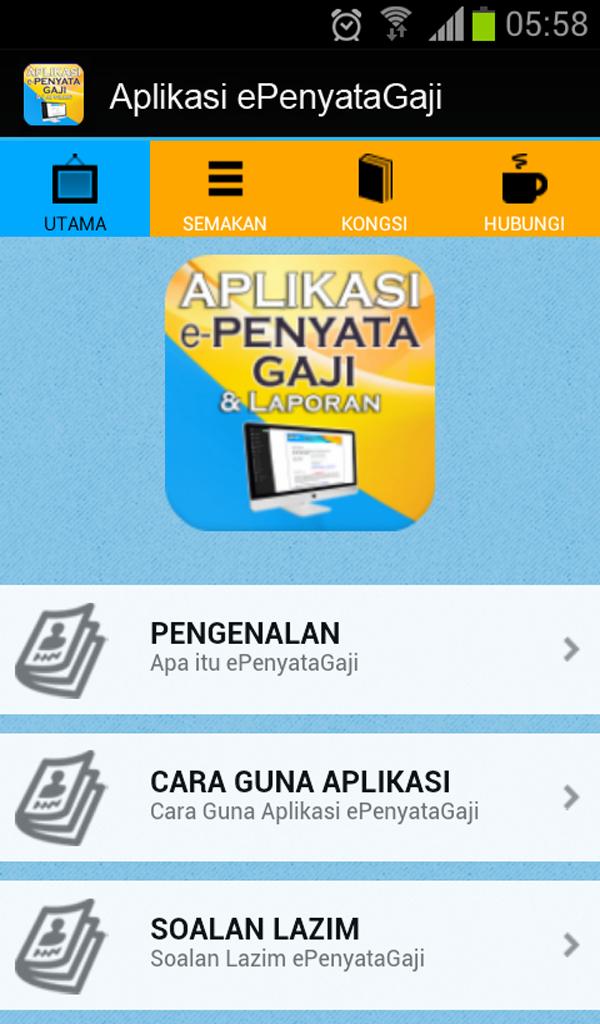View CARA GUNA APLIKASI guide
This screenshot has height=1024, width=600.
pos(300,796)
